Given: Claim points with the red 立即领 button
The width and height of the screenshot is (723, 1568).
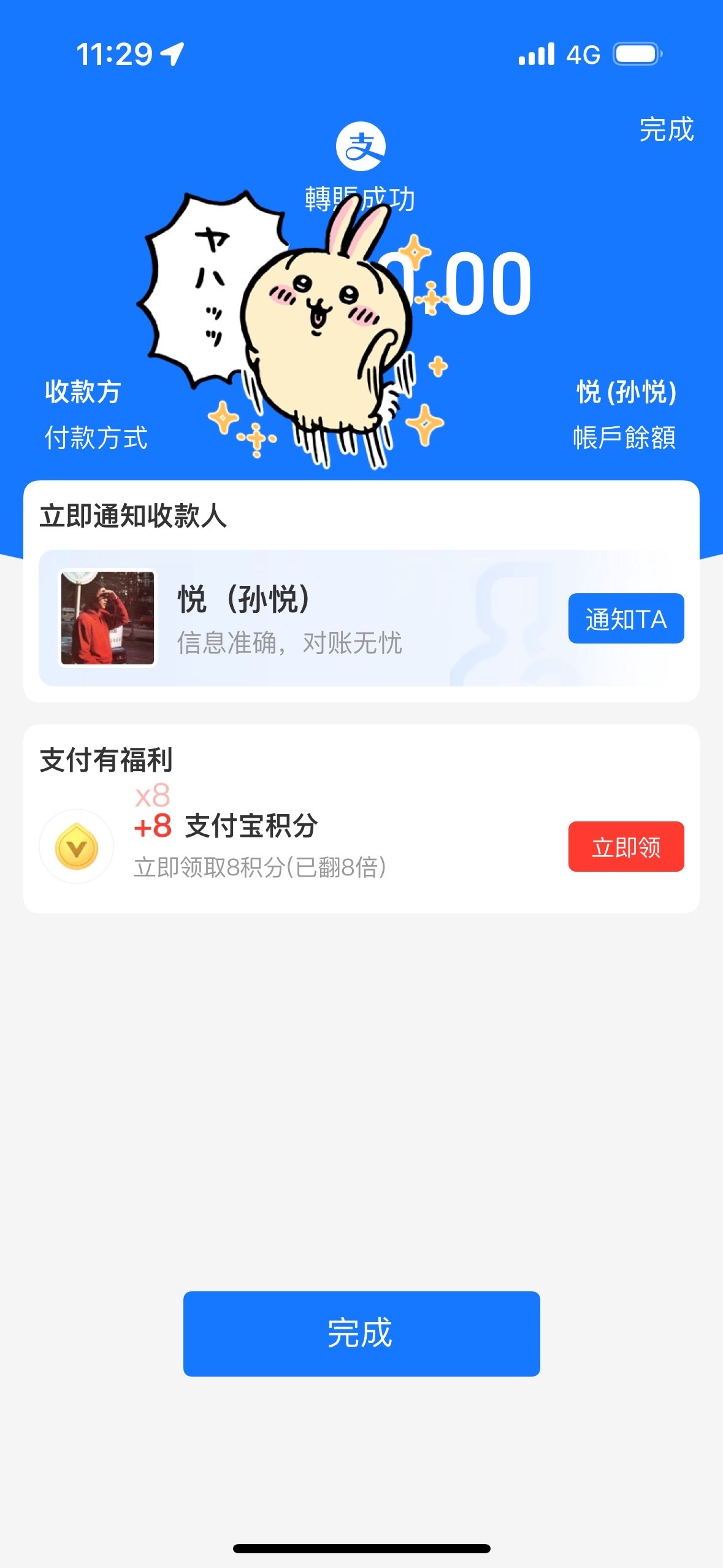Looking at the screenshot, I should (x=625, y=847).
